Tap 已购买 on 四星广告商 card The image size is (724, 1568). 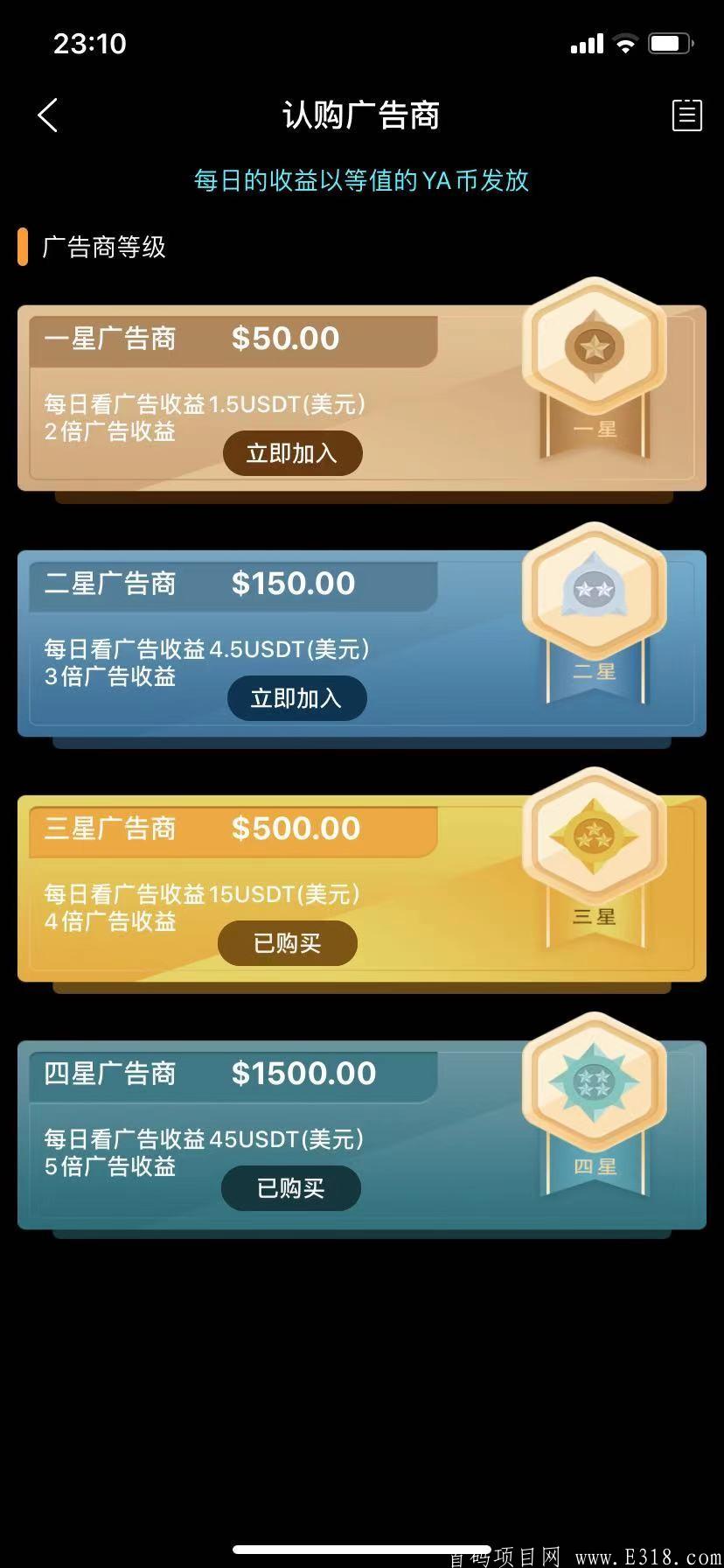(x=290, y=1188)
